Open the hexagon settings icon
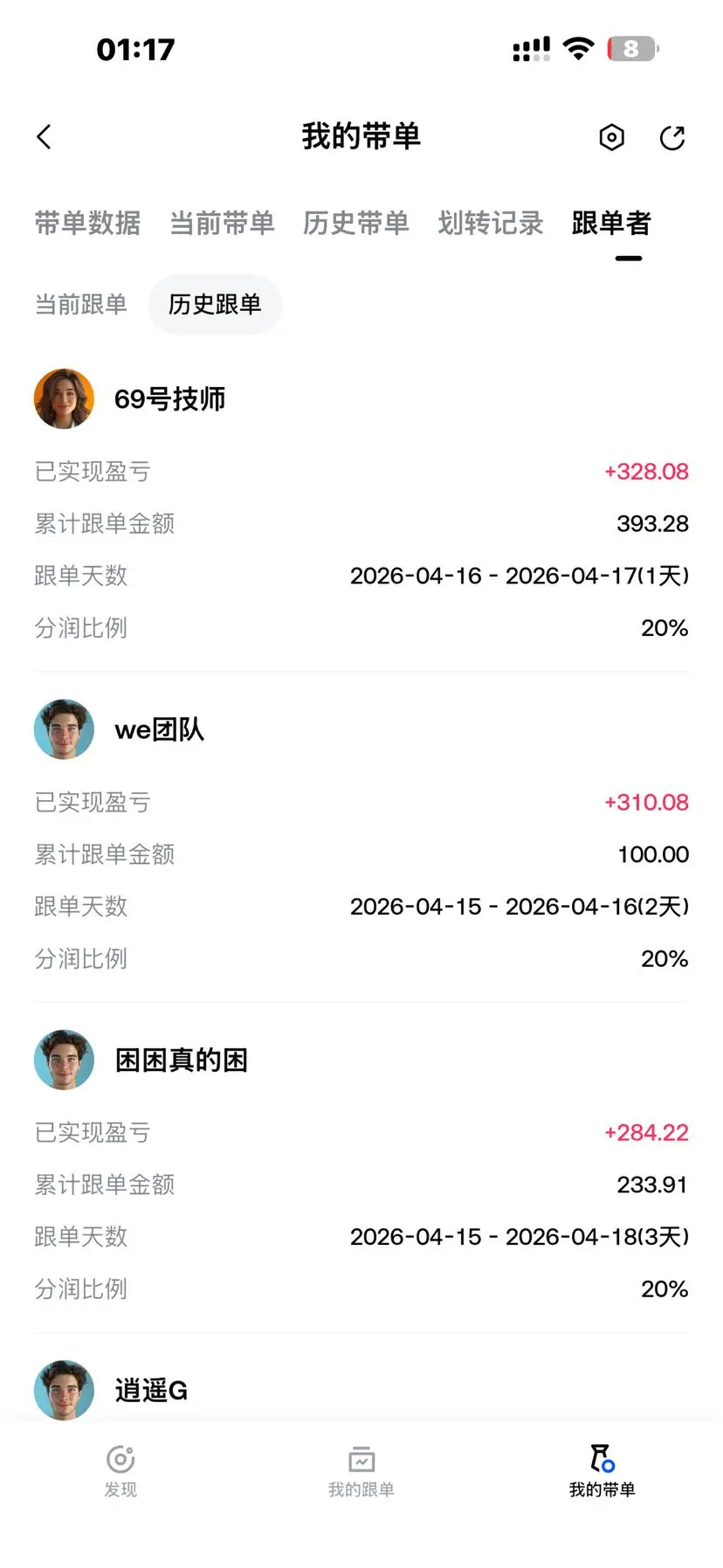 click(x=611, y=137)
